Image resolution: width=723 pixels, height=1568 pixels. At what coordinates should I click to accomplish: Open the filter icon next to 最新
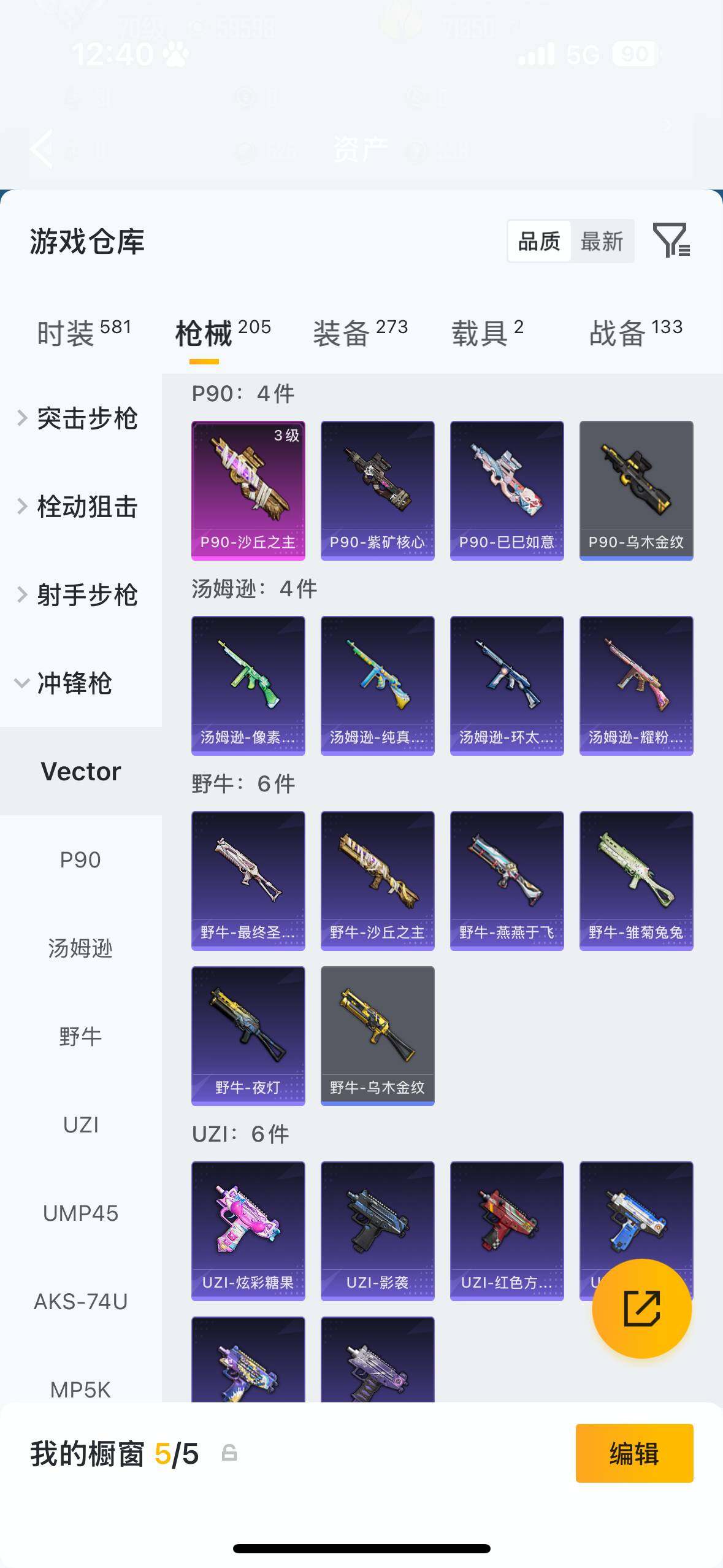[x=671, y=241]
